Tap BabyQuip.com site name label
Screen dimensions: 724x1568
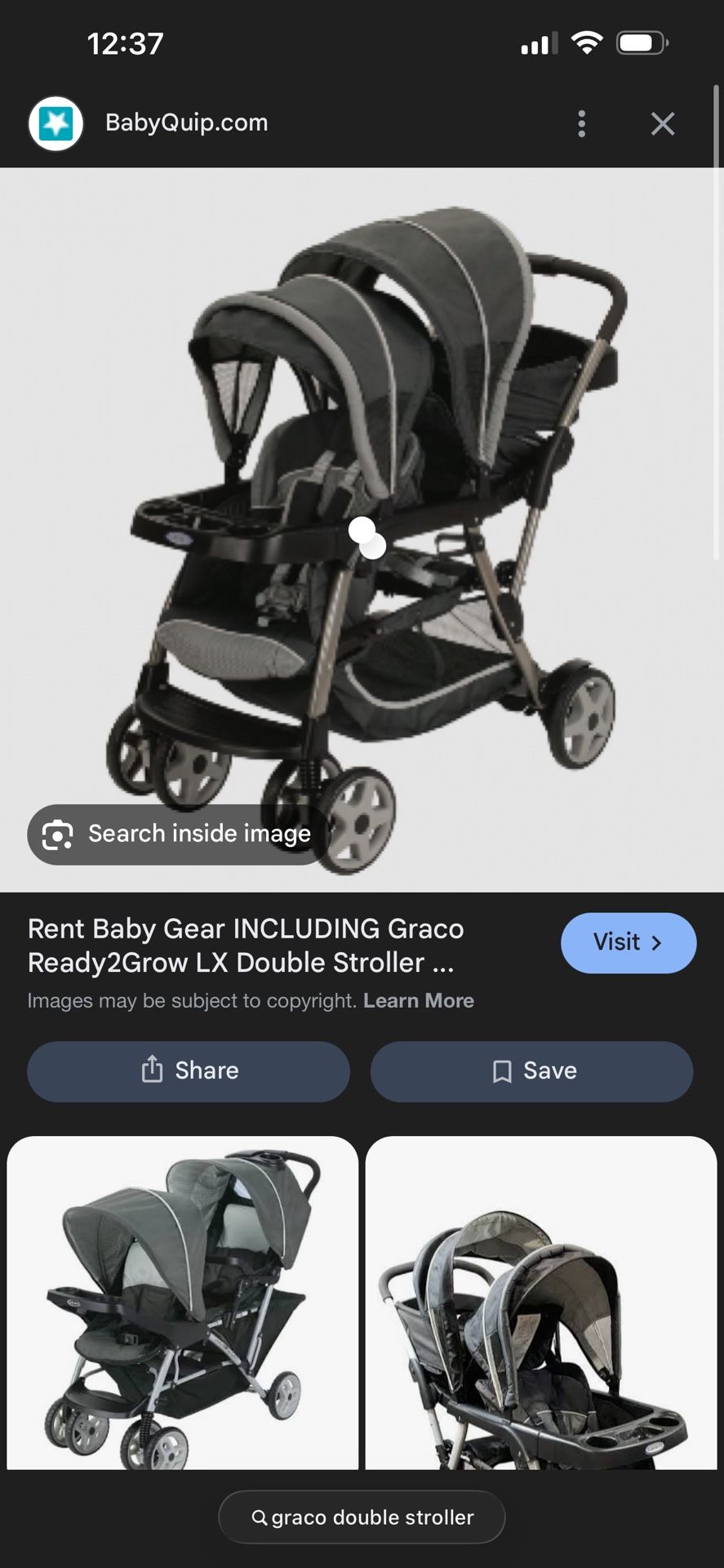(186, 122)
